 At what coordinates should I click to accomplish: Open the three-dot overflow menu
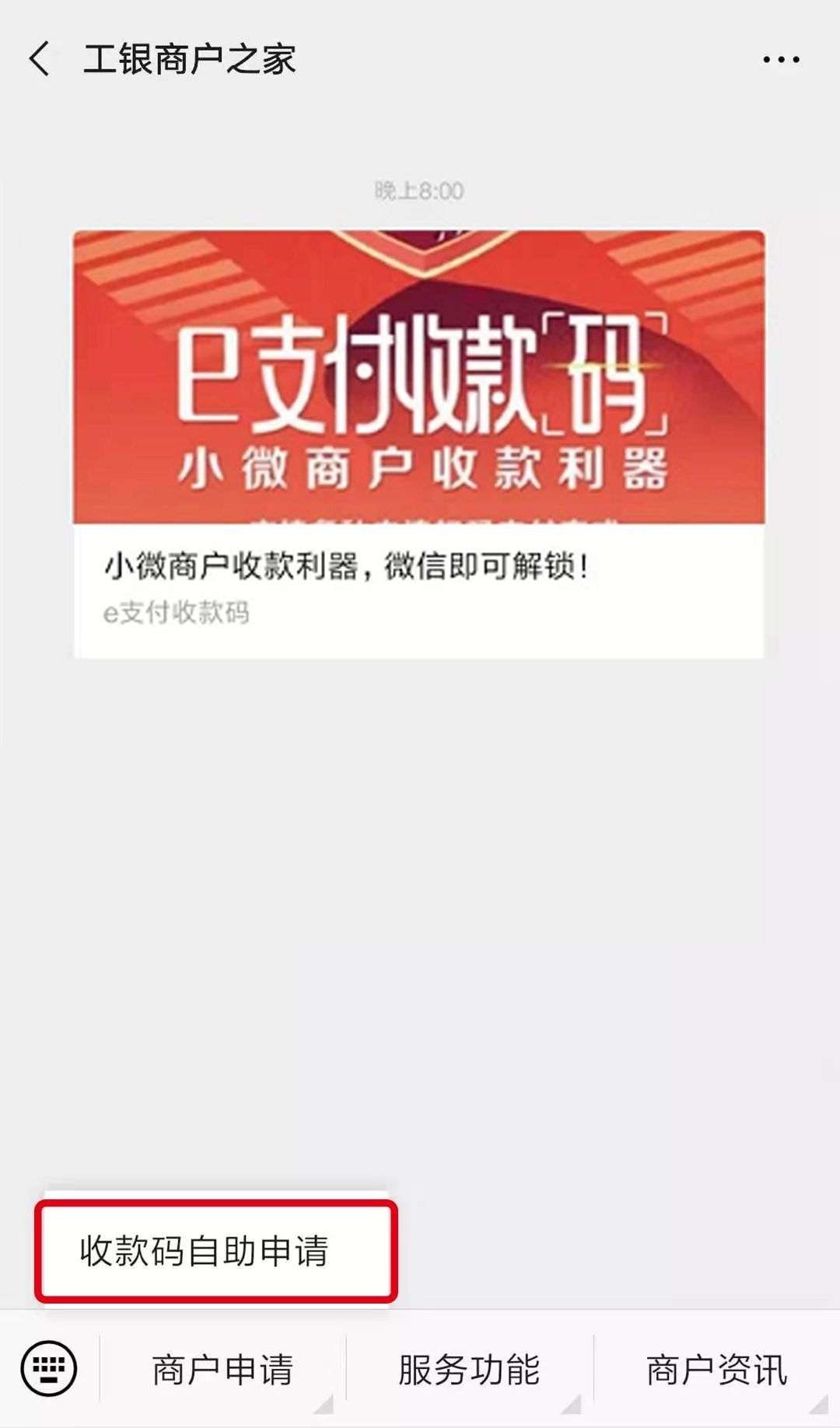pyautogui.click(x=780, y=59)
